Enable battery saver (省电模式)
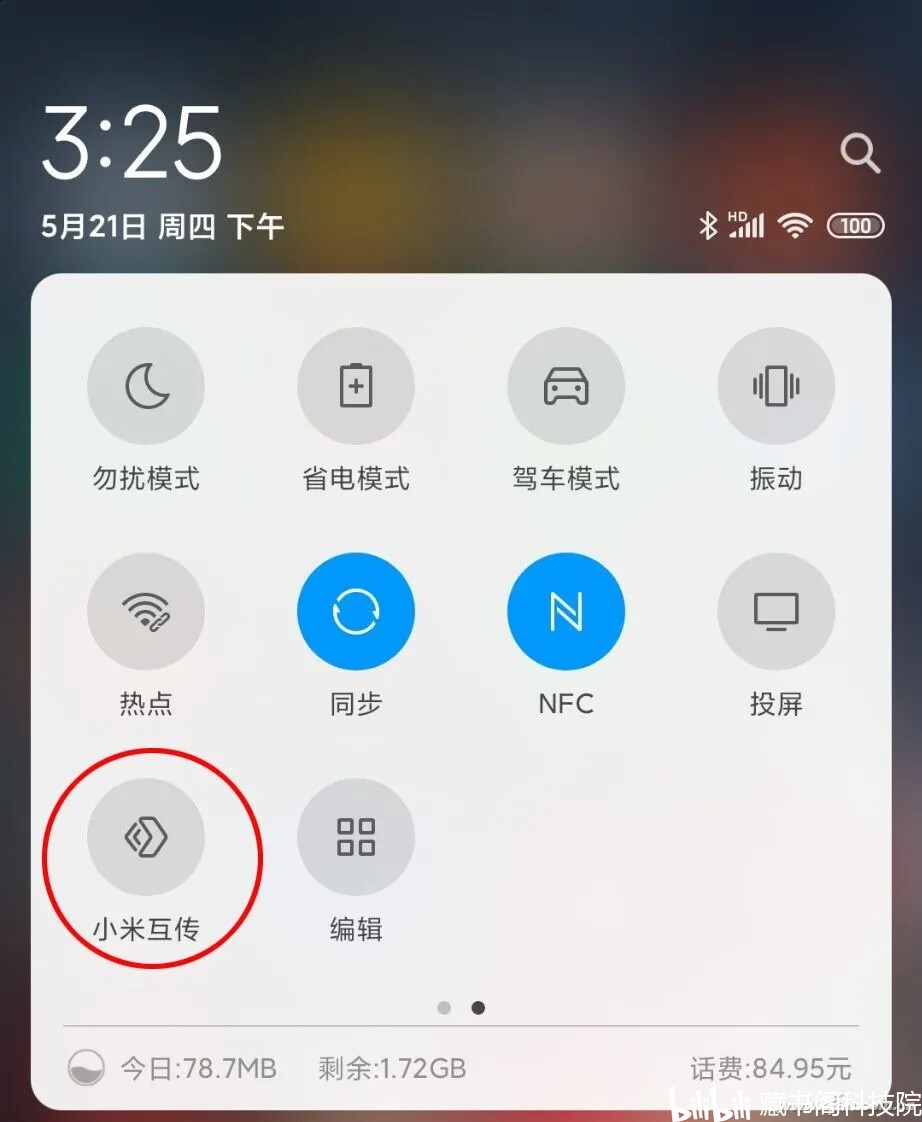This screenshot has height=1122, width=922. tap(356, 386)
